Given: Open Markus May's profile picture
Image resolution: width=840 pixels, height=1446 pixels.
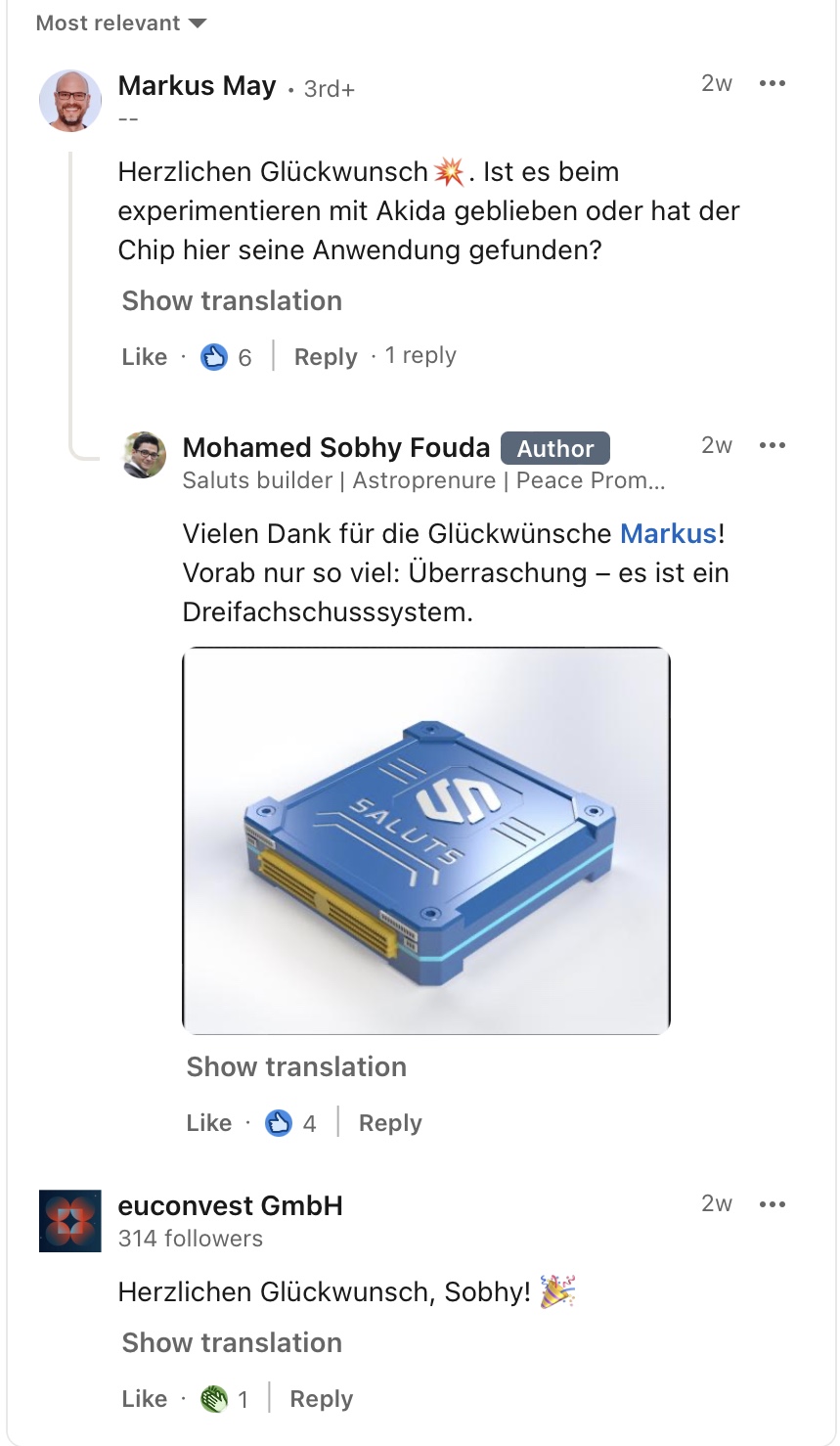Looking at the screenshot, I should click(x=70, y=101).
